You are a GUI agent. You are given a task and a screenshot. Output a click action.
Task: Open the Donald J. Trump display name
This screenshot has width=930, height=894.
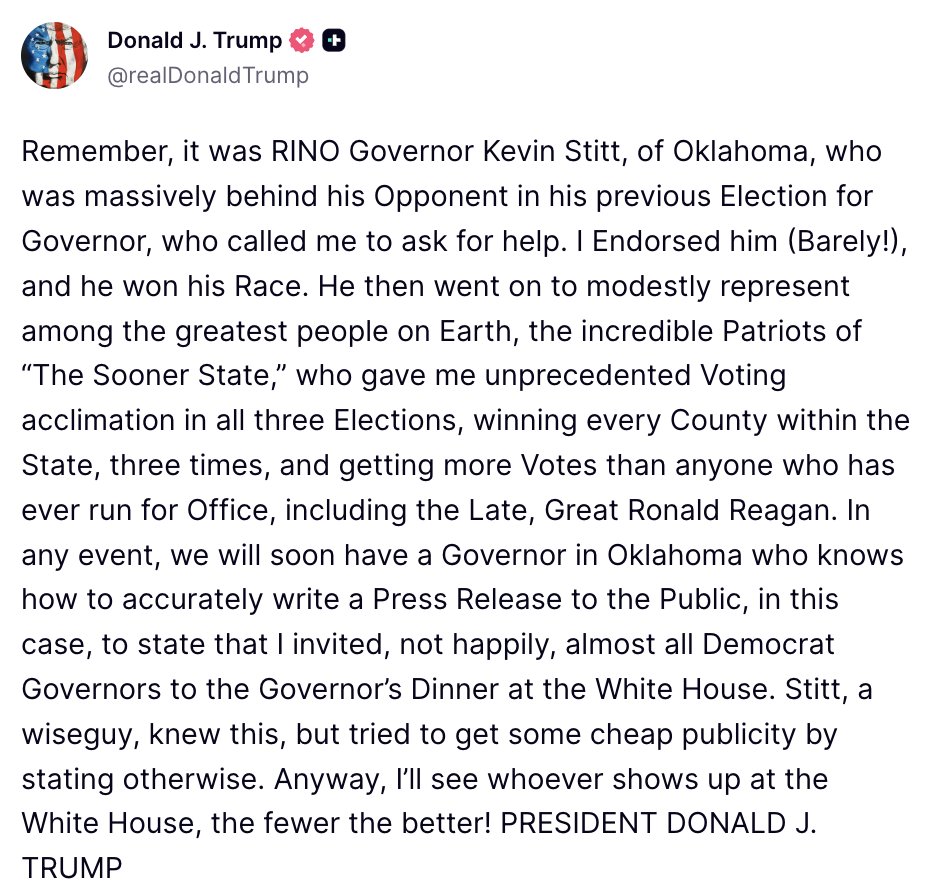tap(195, 41)
